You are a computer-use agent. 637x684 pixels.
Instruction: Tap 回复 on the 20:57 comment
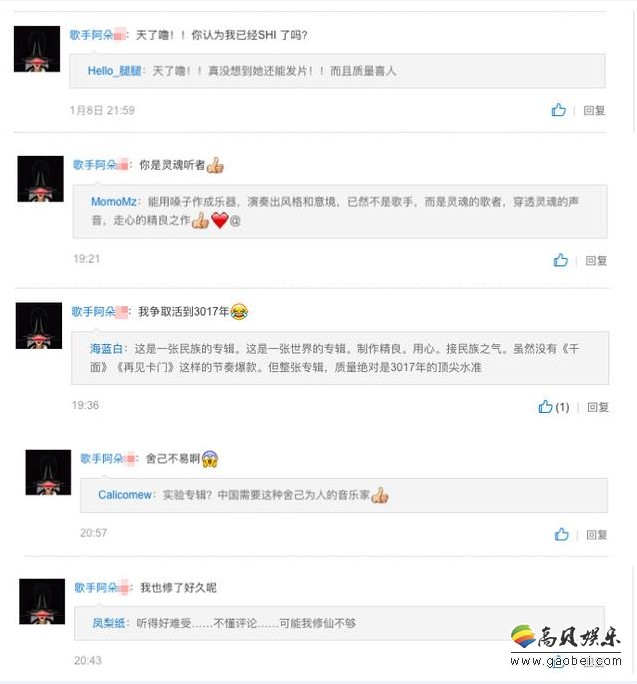tap(597, 534)
